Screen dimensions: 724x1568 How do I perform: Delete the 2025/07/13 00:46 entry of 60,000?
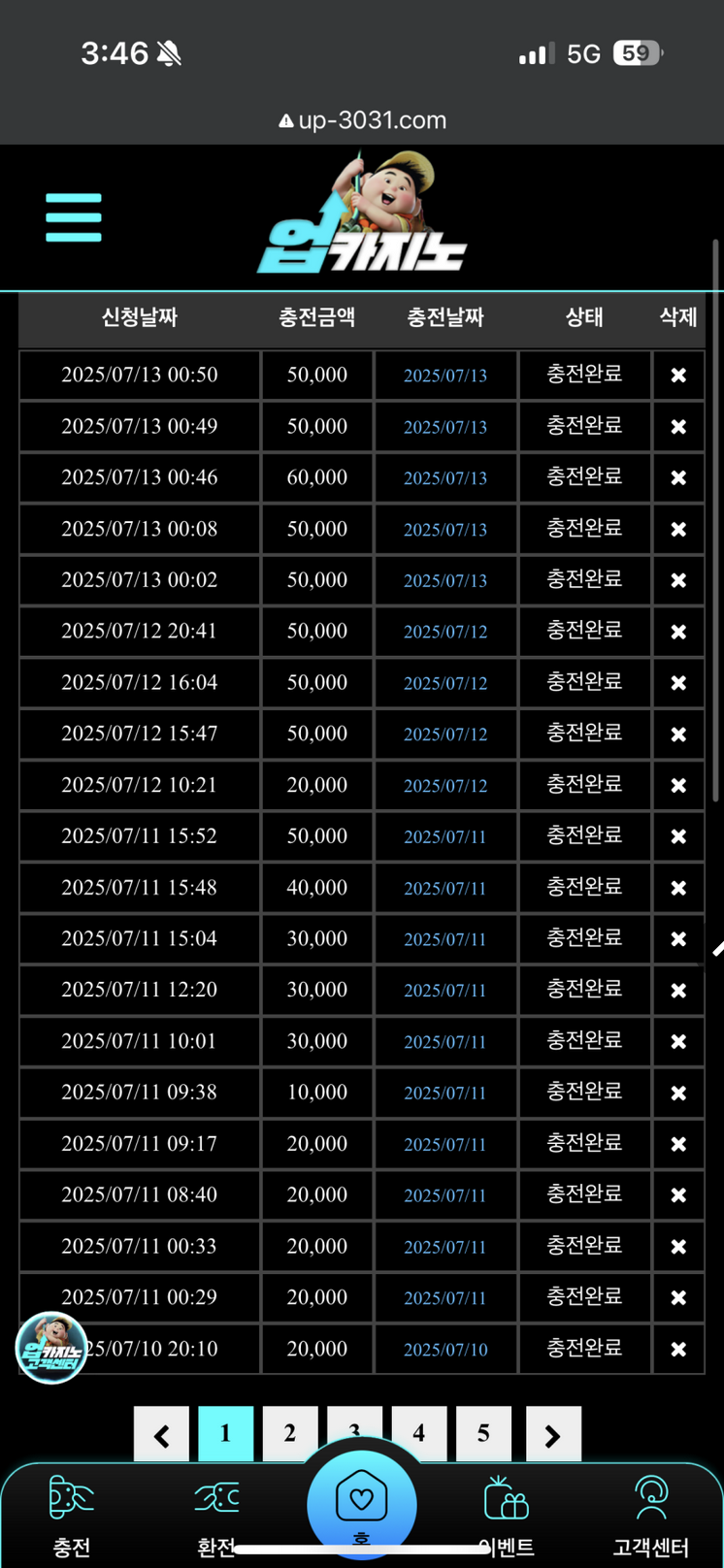[678, 477]
